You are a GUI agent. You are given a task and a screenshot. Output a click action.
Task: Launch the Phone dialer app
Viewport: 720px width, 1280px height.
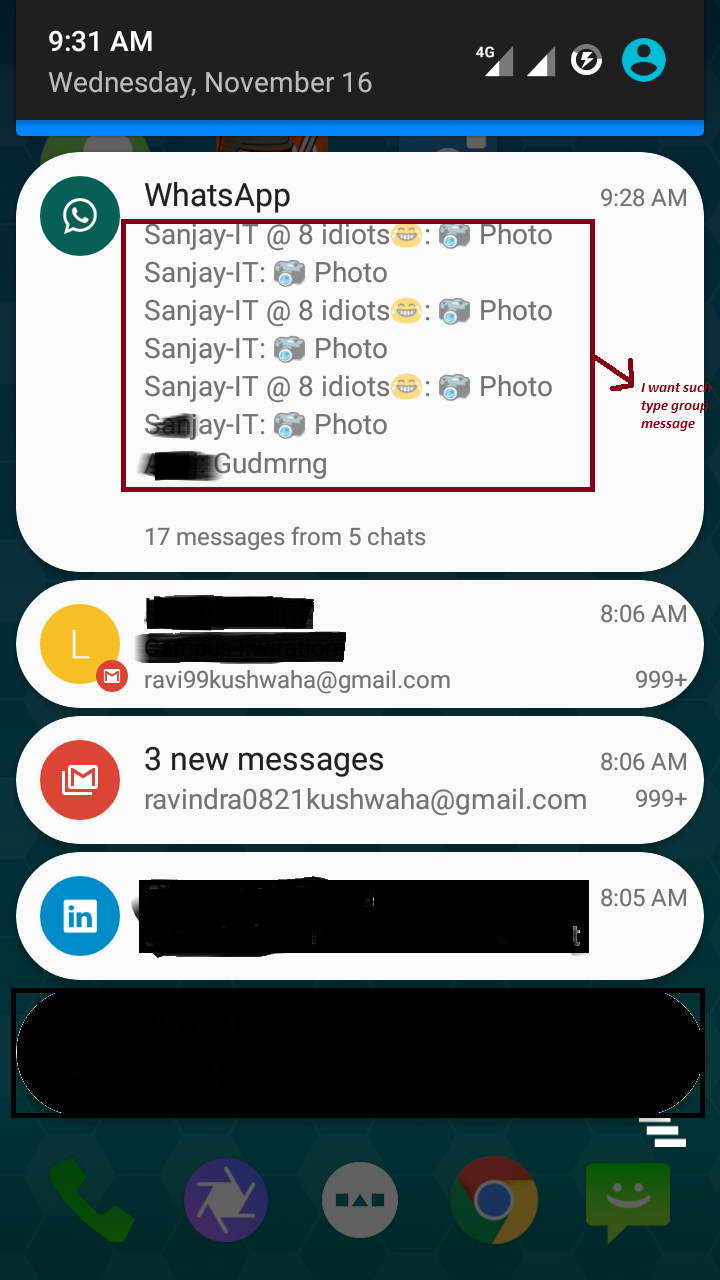(x=92, y=1200)
